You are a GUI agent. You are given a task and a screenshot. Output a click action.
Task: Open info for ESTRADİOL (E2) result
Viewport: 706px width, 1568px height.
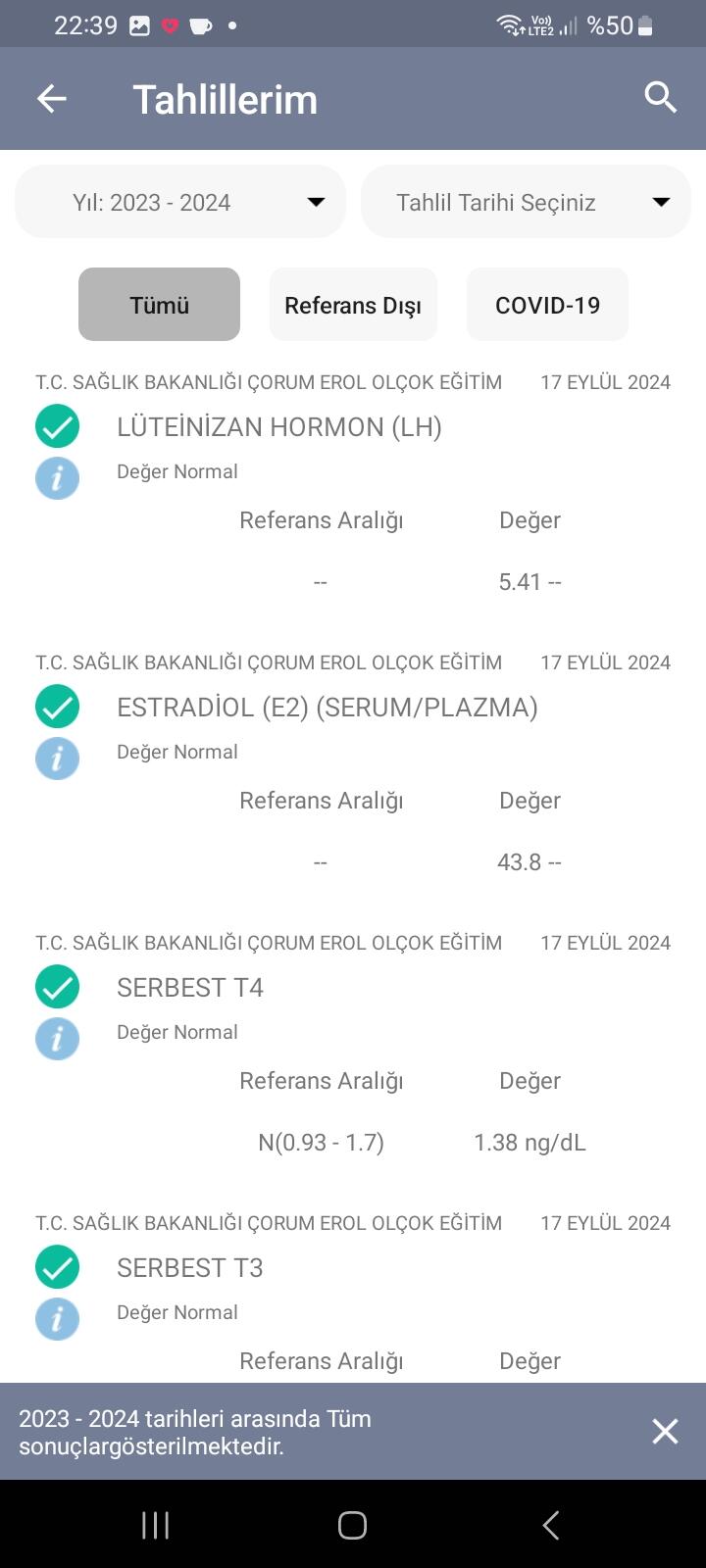[x=57, y=759]
